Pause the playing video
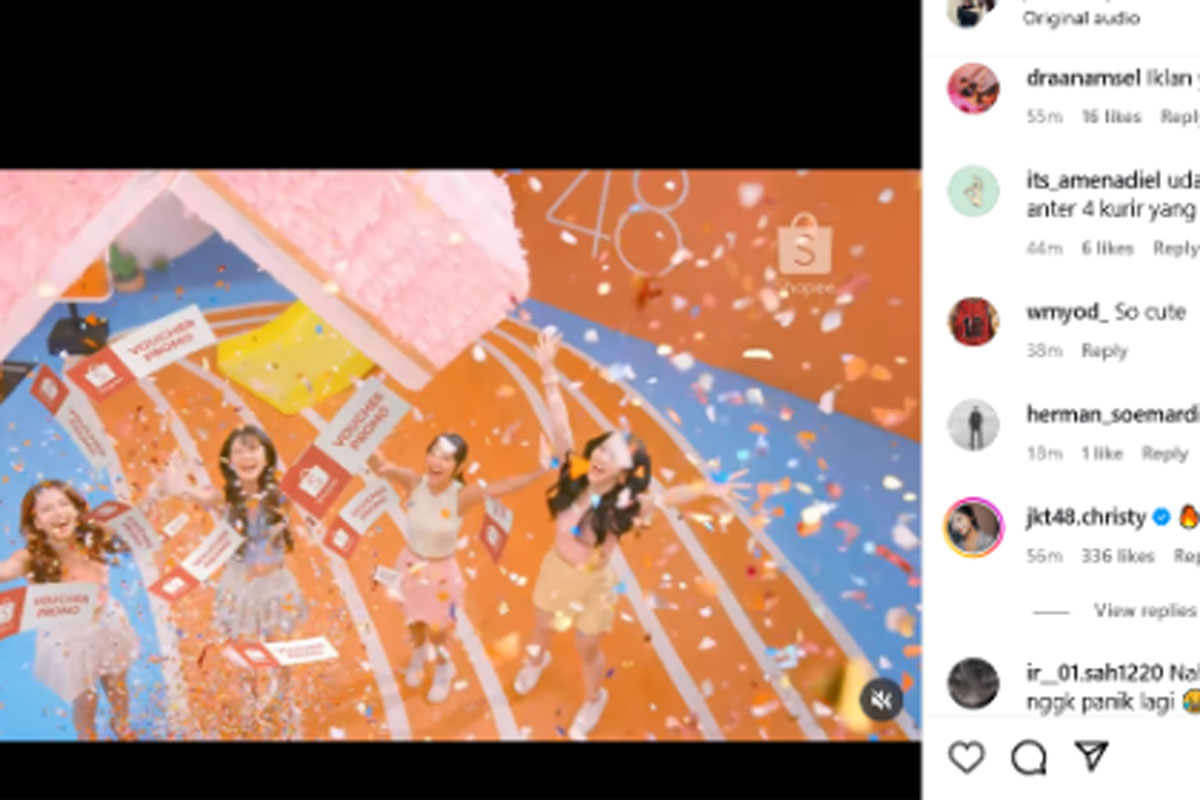 pyautogui.click(x=460, y=455)
